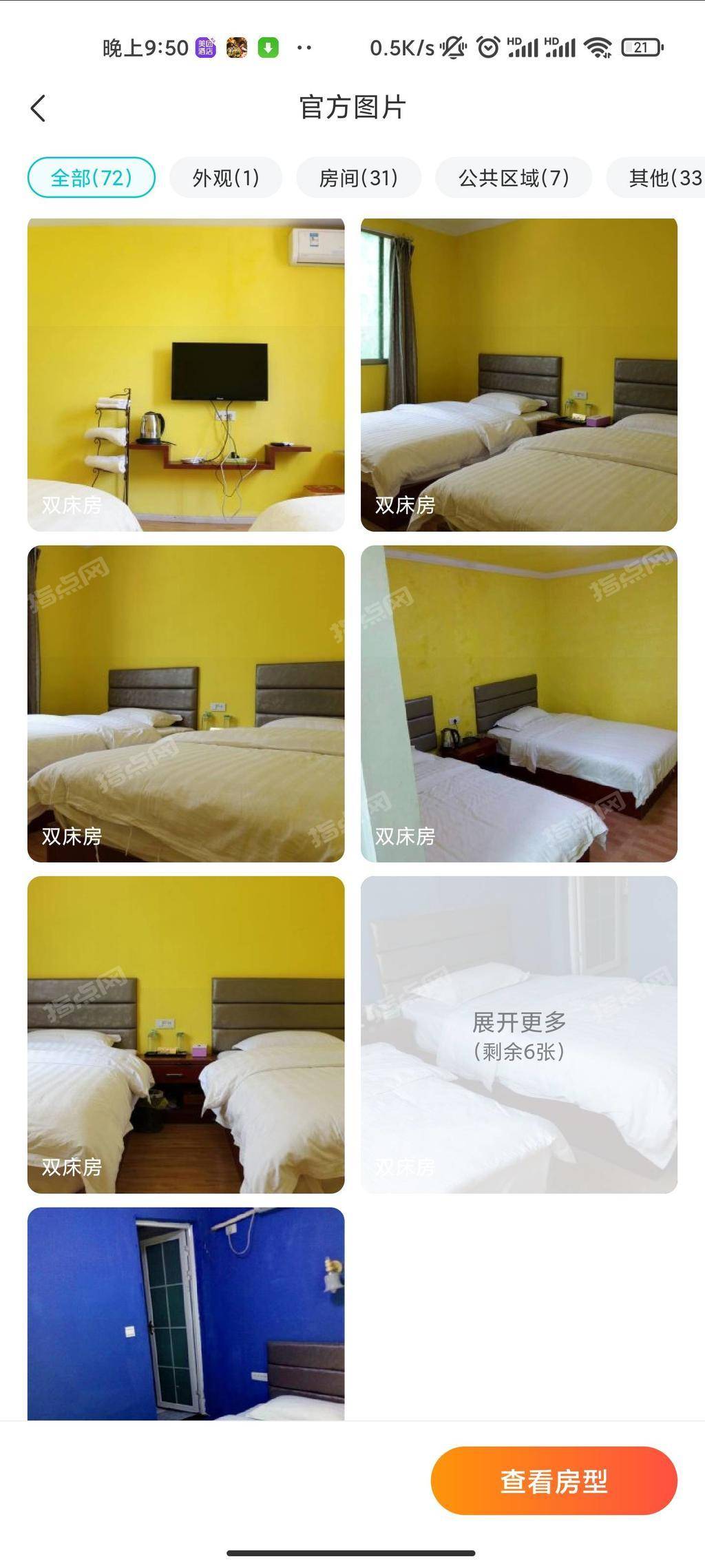Tap the 查看房型 button
The width and height of the screenshot is (705, 1568).
click(554, 1481)
